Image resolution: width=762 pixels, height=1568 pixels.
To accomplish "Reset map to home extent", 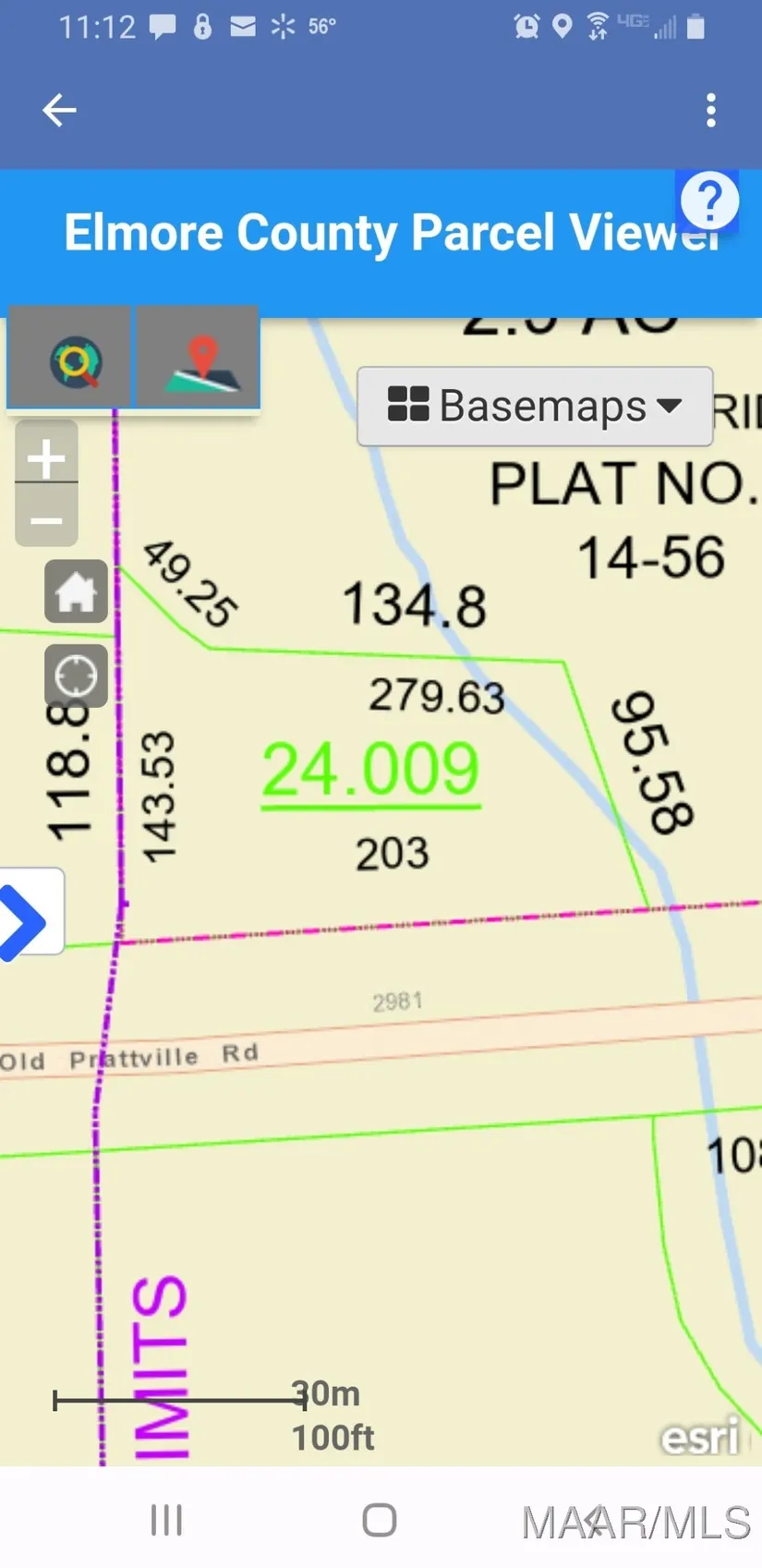I will pos(76,591).
